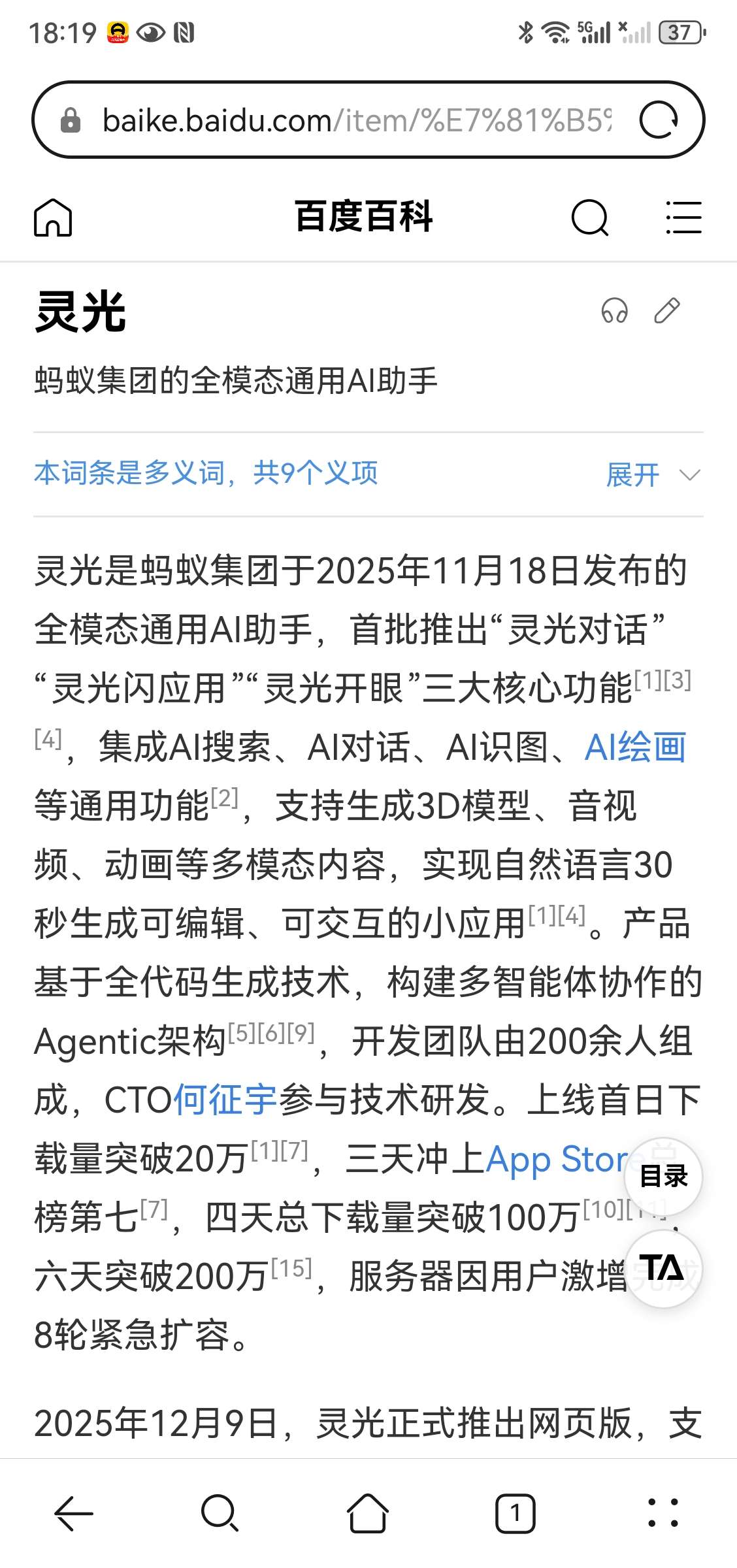This screenshot has width=737, height=1568.
Task: Go to the Baidu Baike home icon
Action: pos(53,217)
